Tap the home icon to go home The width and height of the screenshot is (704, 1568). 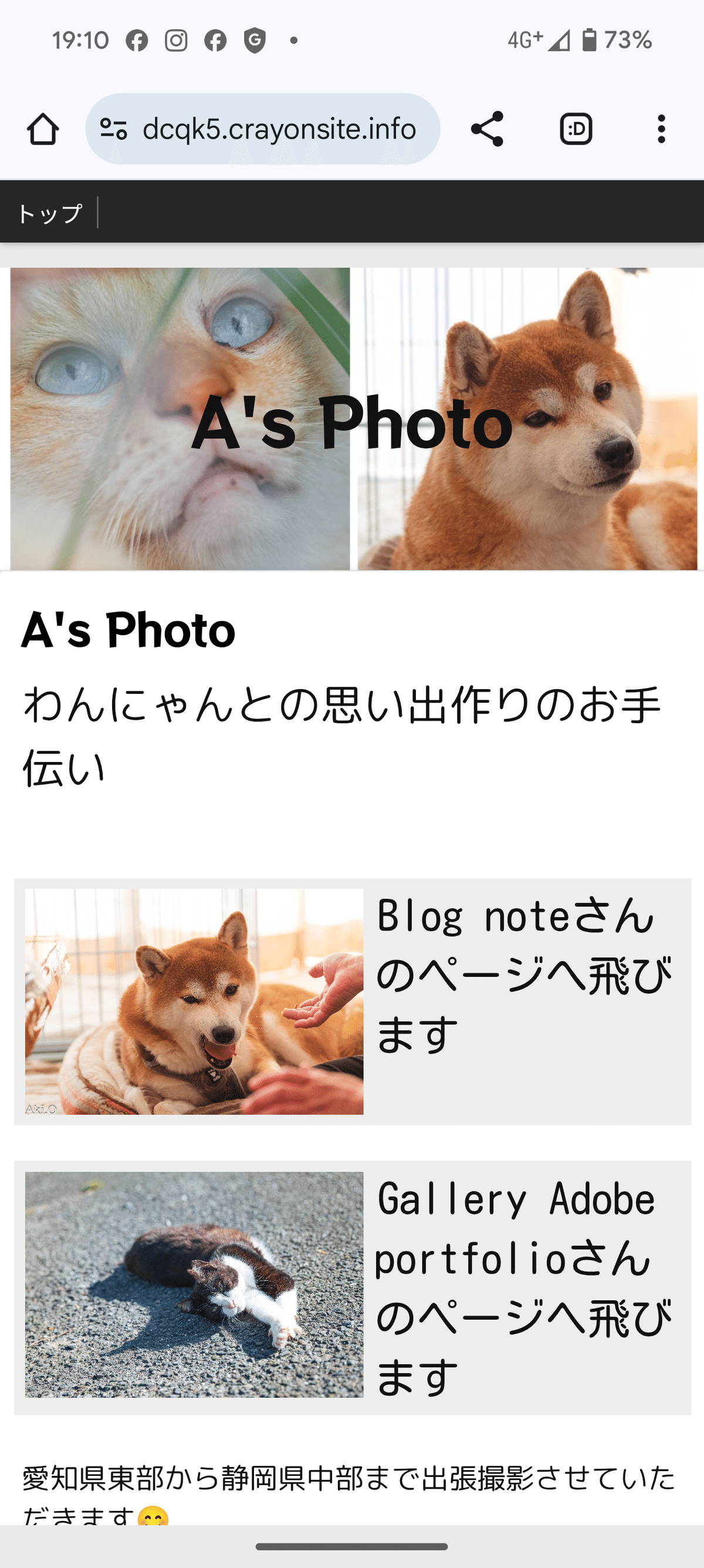click(43, 129)
